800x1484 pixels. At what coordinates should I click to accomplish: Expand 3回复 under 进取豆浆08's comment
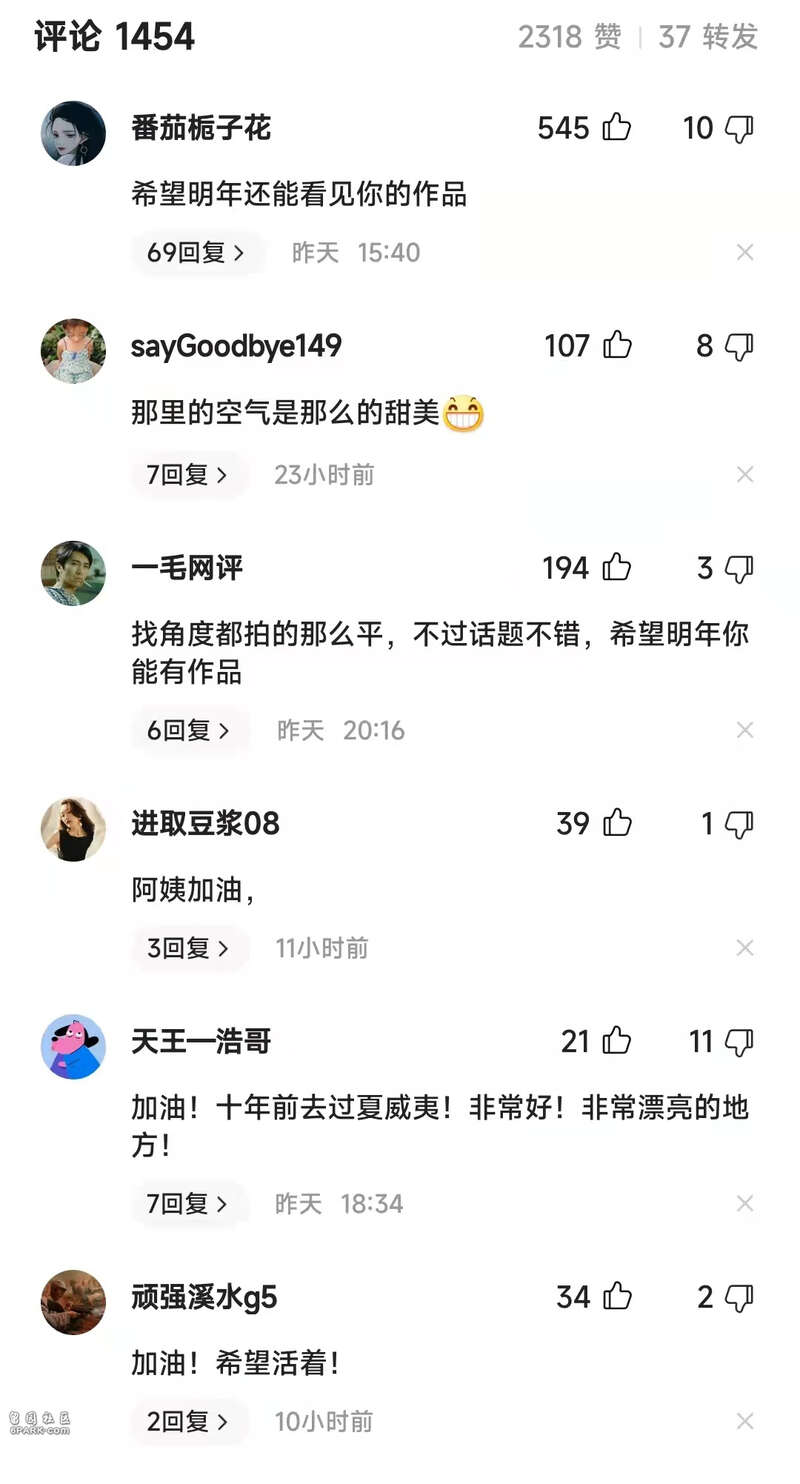point(188,948)
